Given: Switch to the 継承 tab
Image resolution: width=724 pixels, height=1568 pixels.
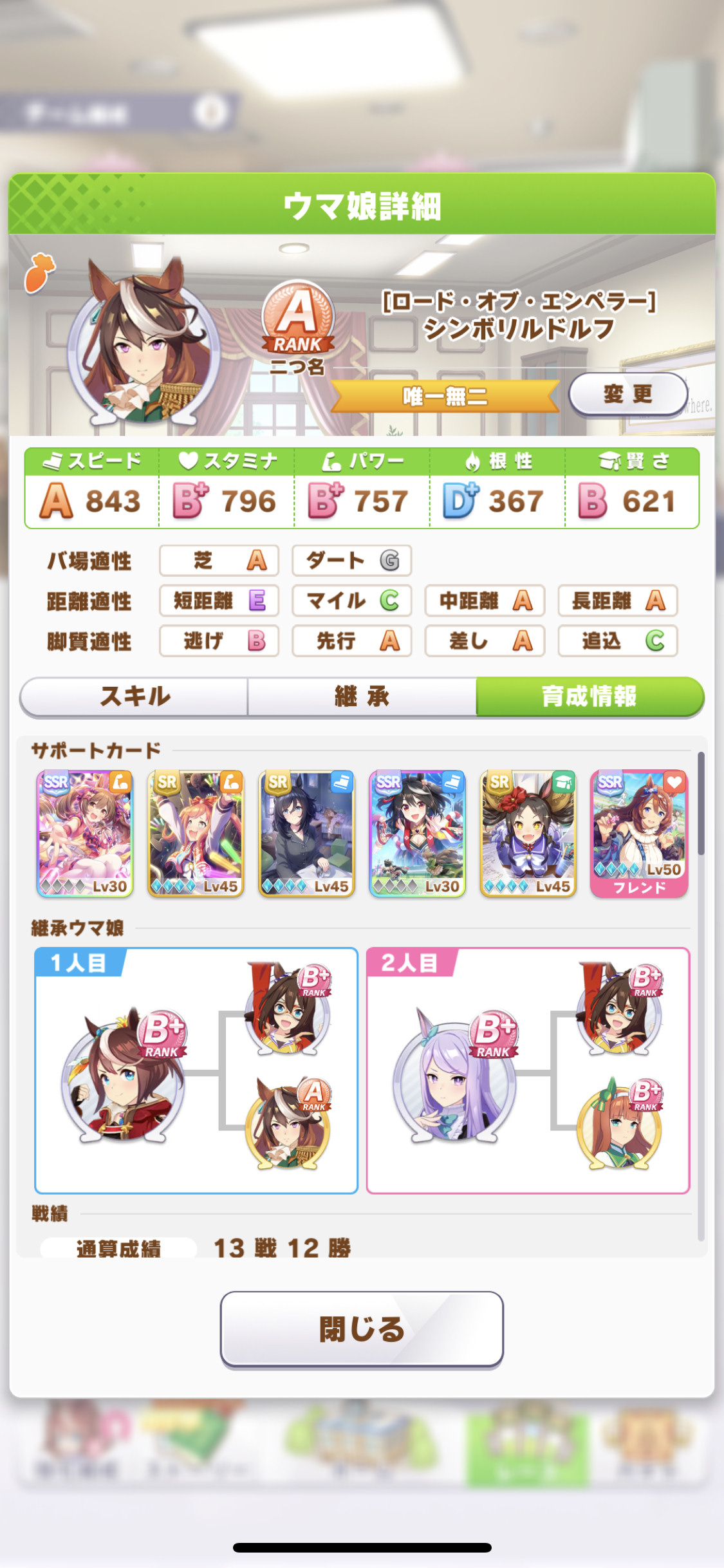Looking at the screenshot, I should [x=362, y=696].
